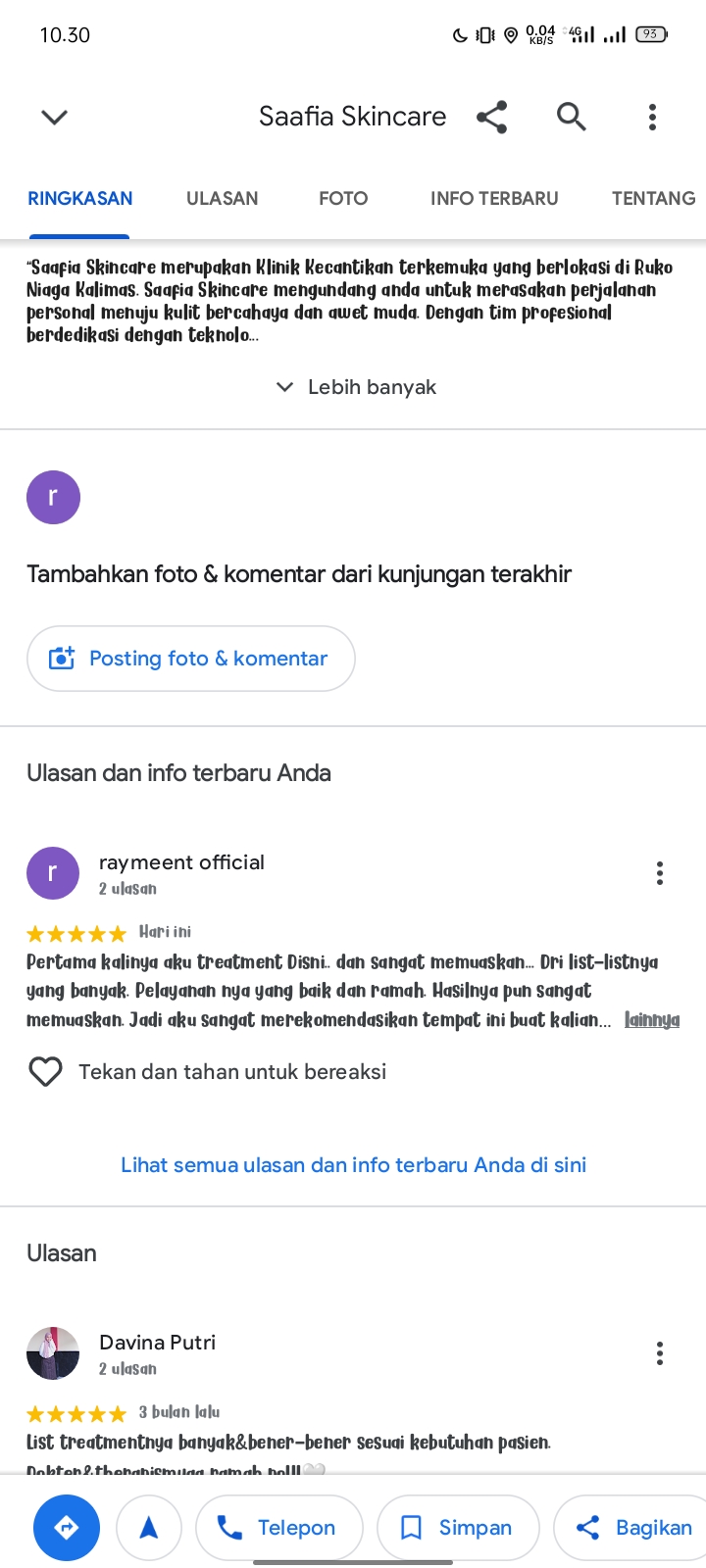The image size is (706, 1568).
Task: Open options menu for raymeent official's review
Action: tap(660, 873)
